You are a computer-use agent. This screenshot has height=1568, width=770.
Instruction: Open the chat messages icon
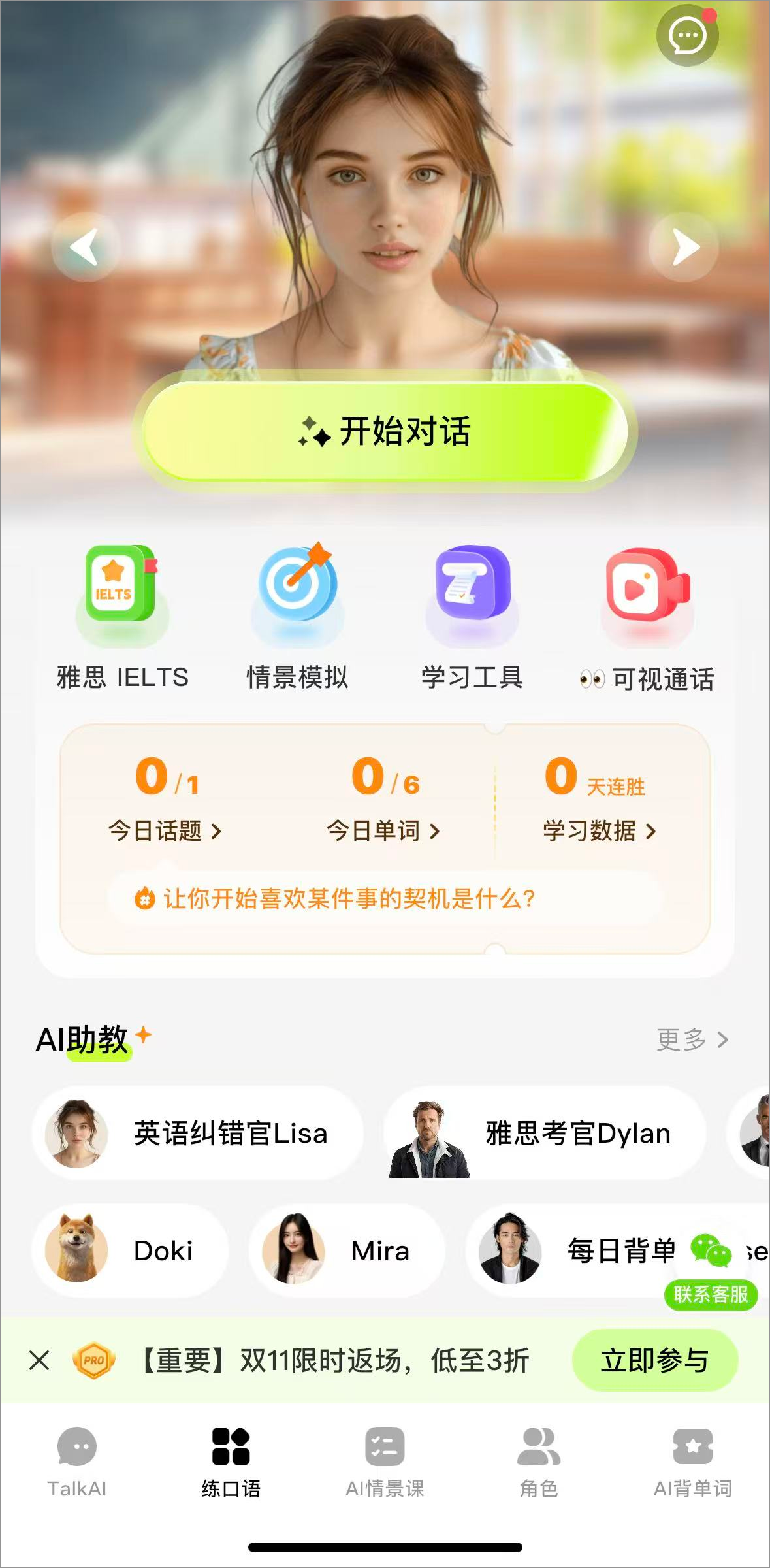(x=687, y=36)
